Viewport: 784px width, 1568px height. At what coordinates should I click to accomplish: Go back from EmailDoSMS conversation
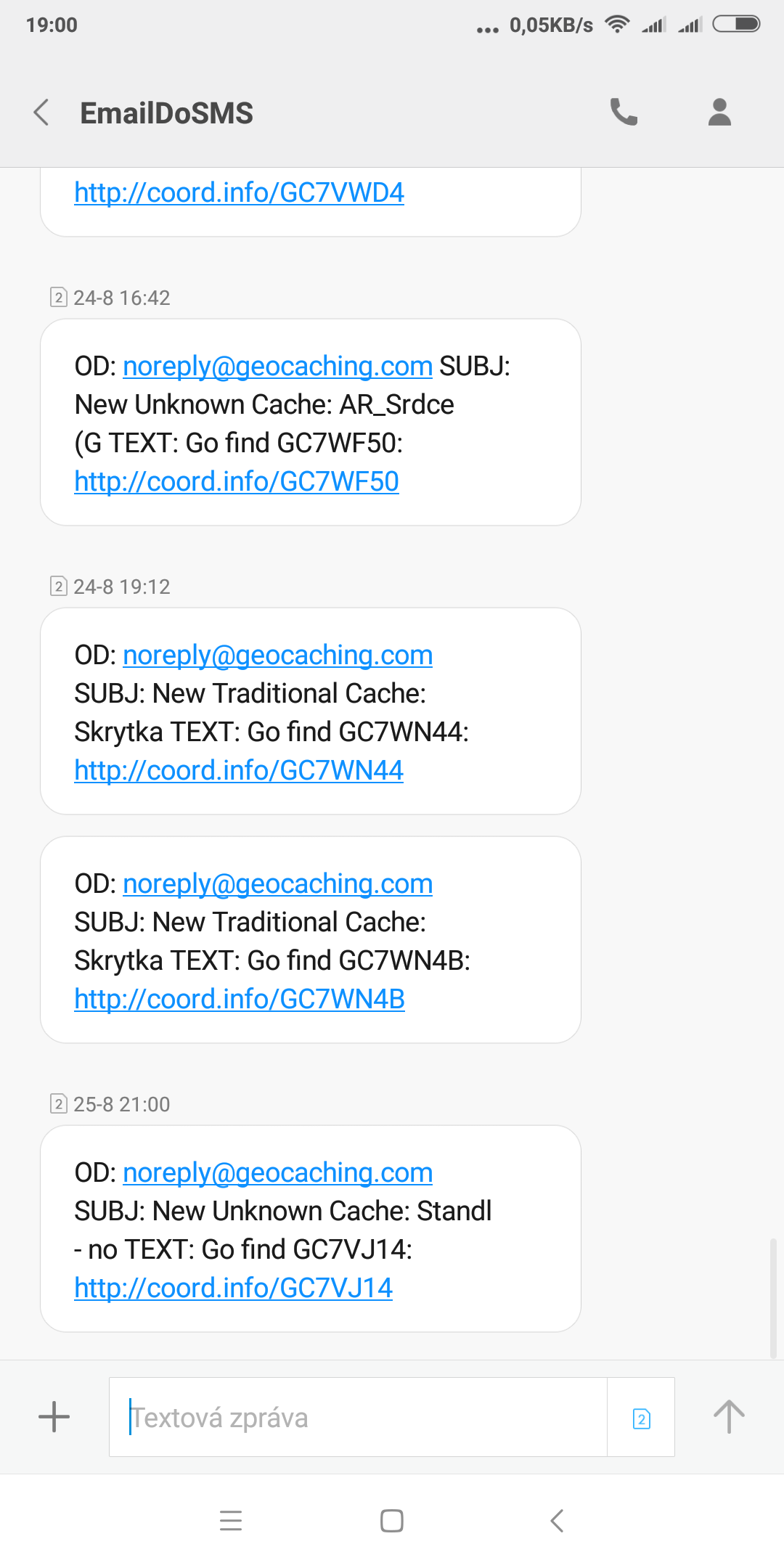click(41, 113)
